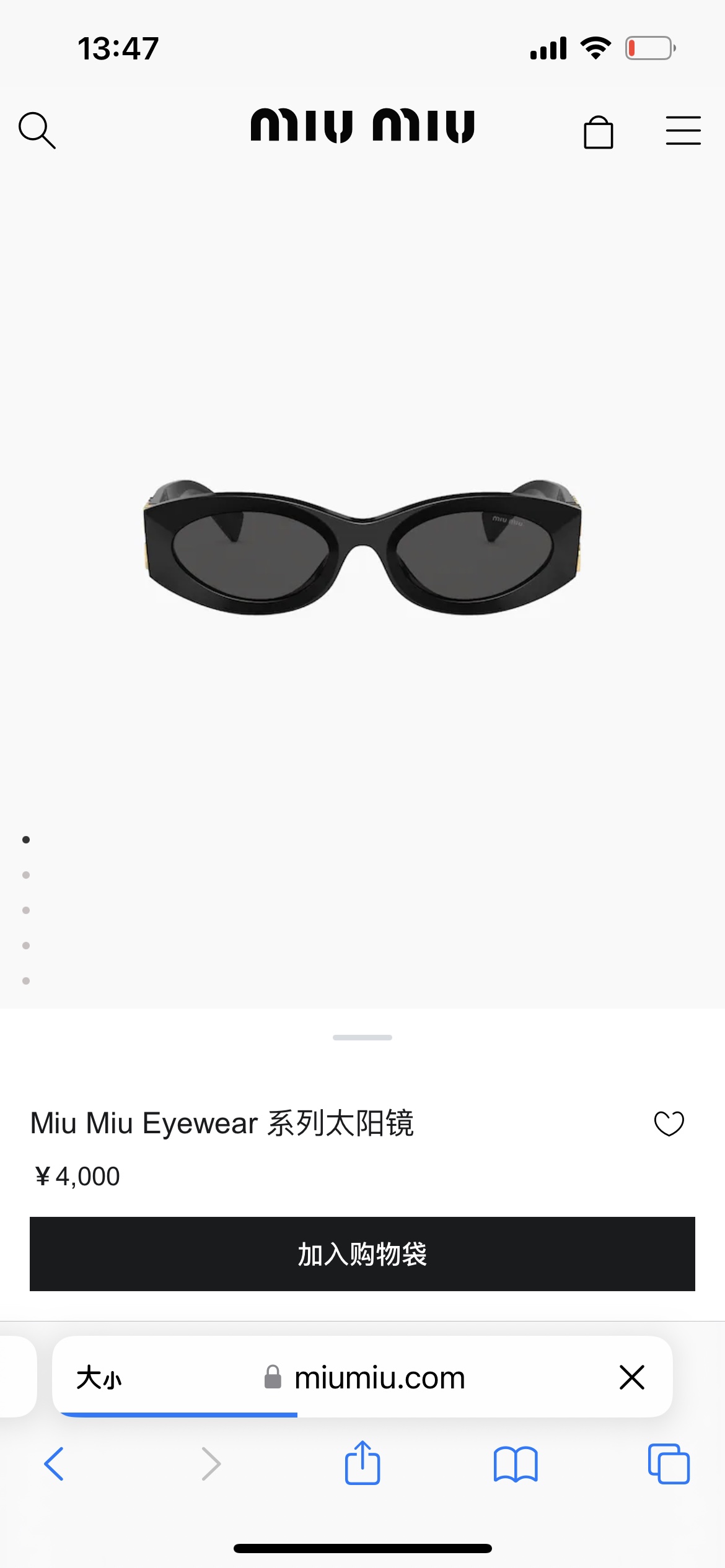Tap 加入购物袋 button
Screen dimensions: 725x1568
pos(362,1254)
